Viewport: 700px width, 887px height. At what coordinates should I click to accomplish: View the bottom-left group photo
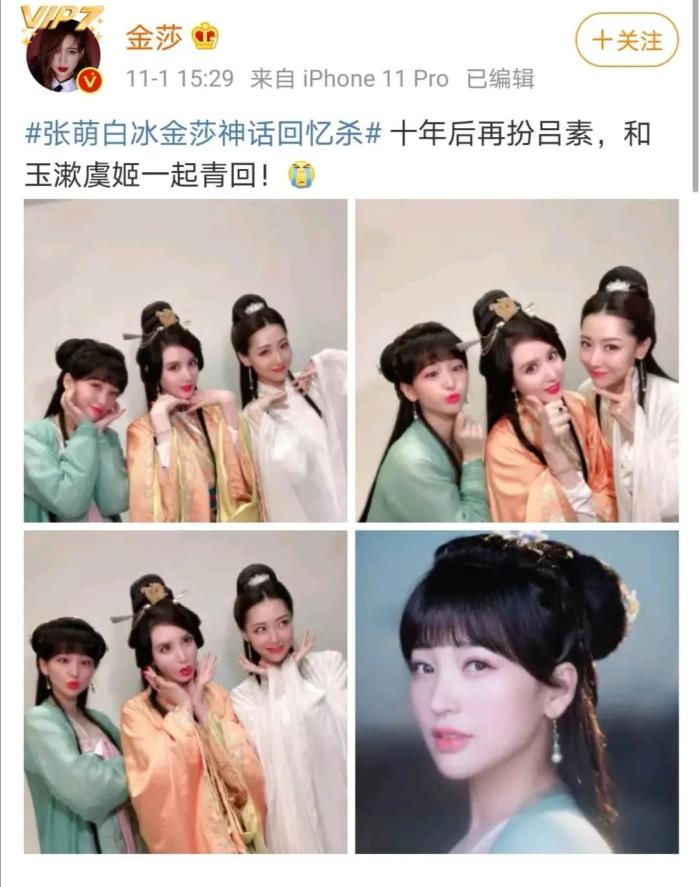tap(185, 691)
